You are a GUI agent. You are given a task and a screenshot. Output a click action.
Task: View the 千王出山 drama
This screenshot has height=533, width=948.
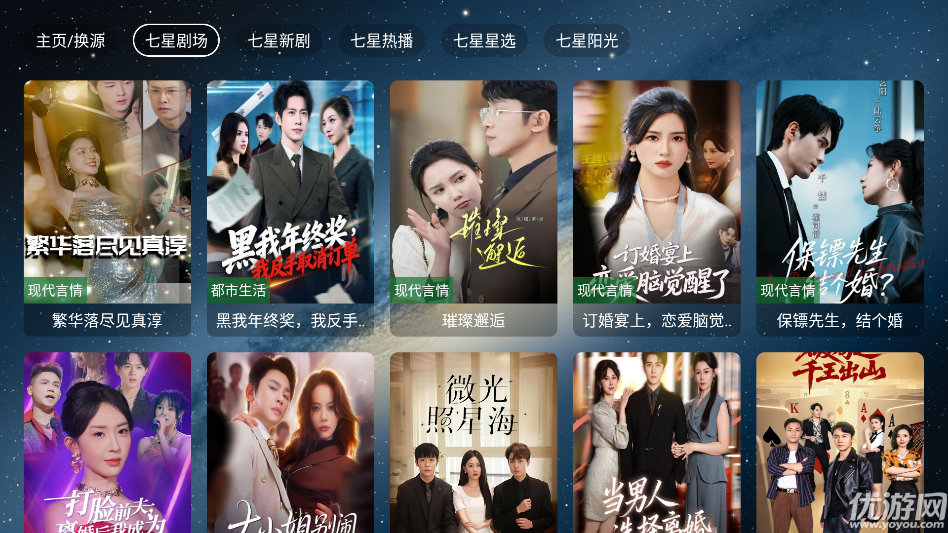click(839, 442)
